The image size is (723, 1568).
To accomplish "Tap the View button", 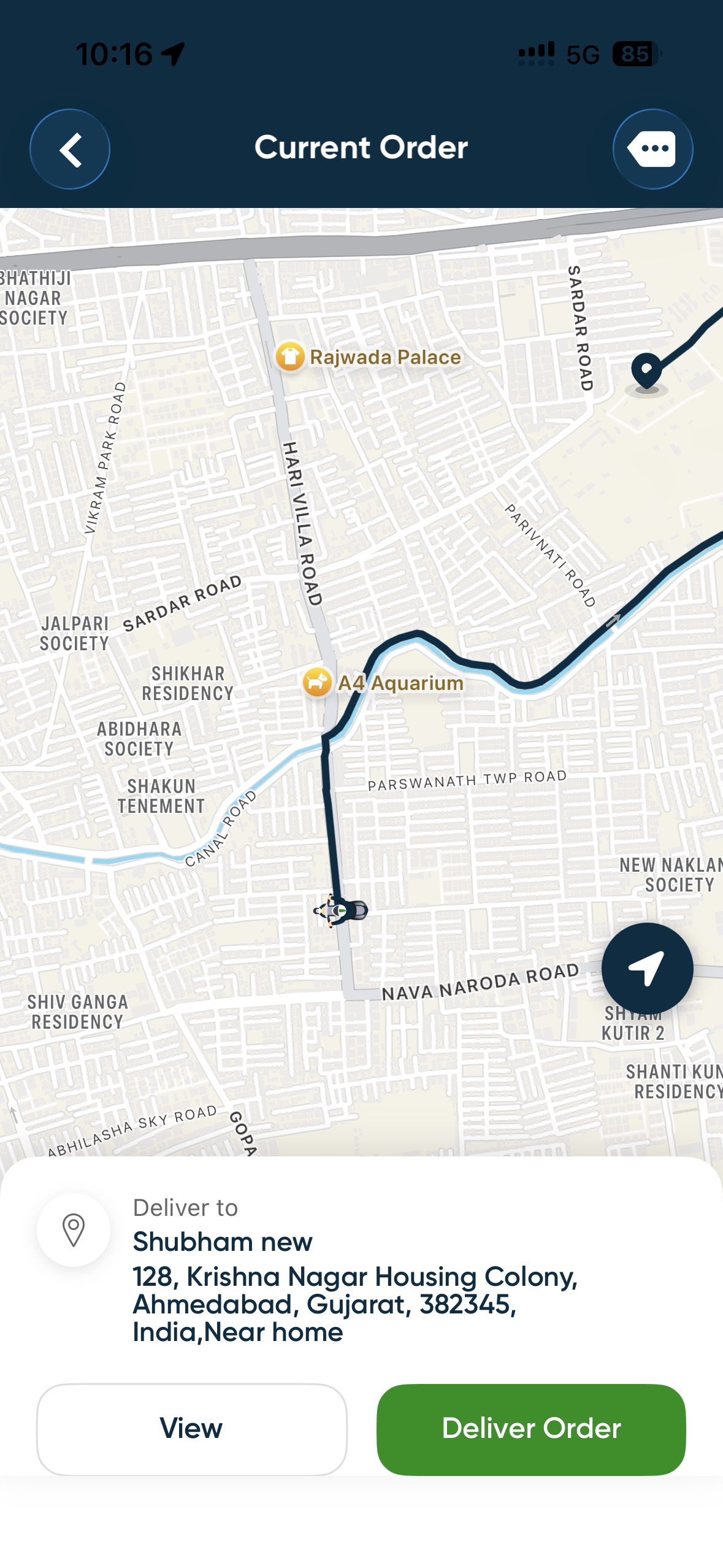I will pos(191,1429).
